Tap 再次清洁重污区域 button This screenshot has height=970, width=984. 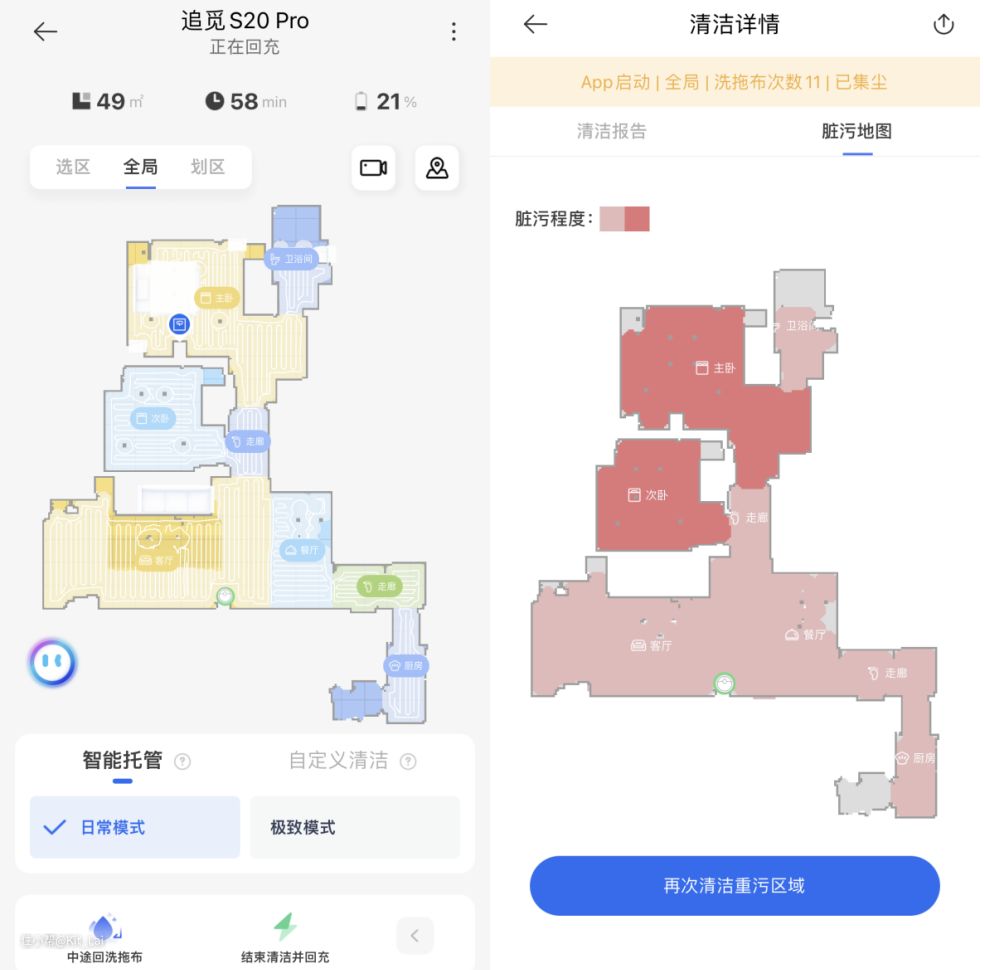click(734, 885)
